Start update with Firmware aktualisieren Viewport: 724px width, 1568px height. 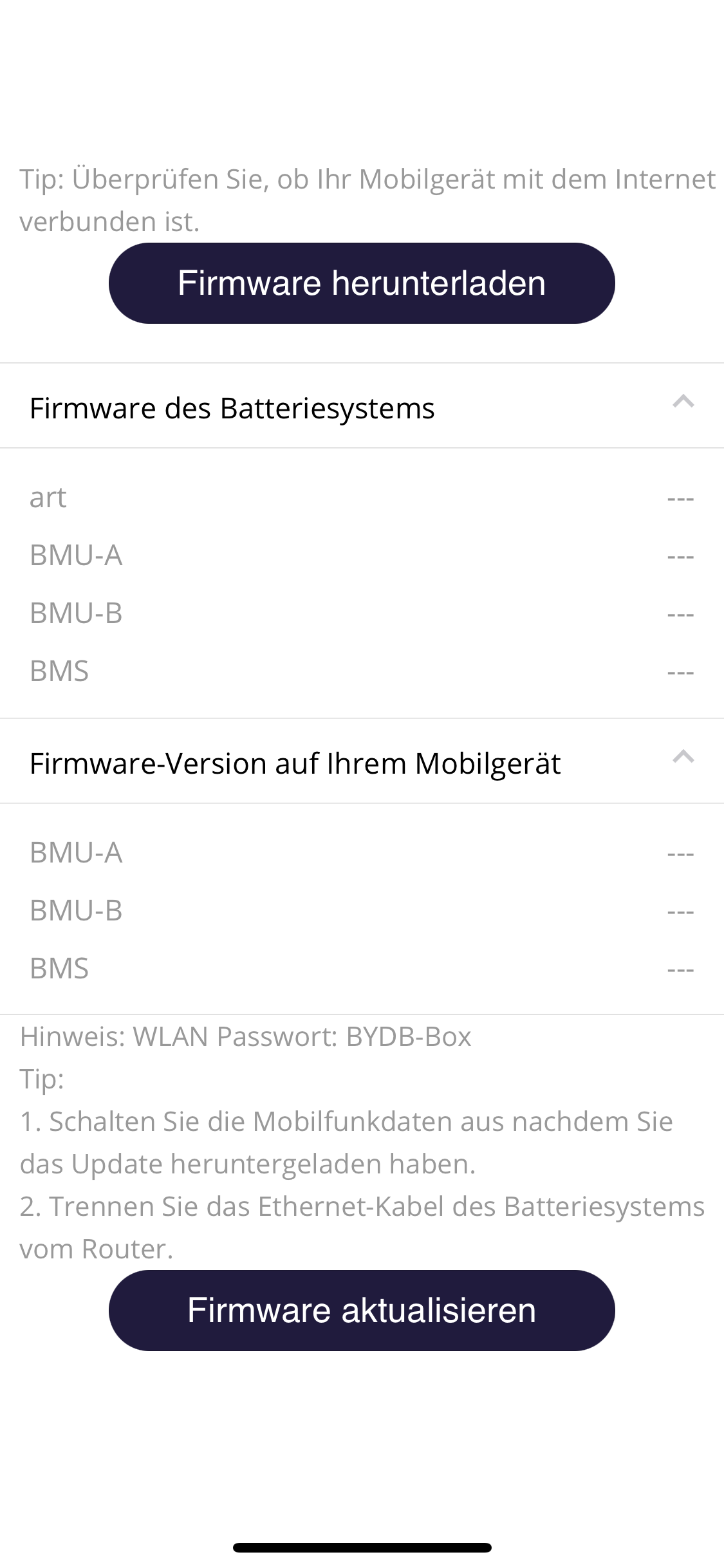pos(362,1311)
